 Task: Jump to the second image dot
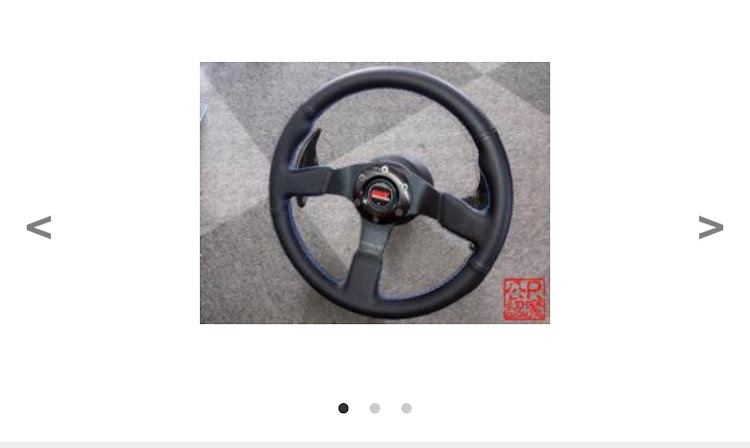pyautogui.click(x=375, y=408)
